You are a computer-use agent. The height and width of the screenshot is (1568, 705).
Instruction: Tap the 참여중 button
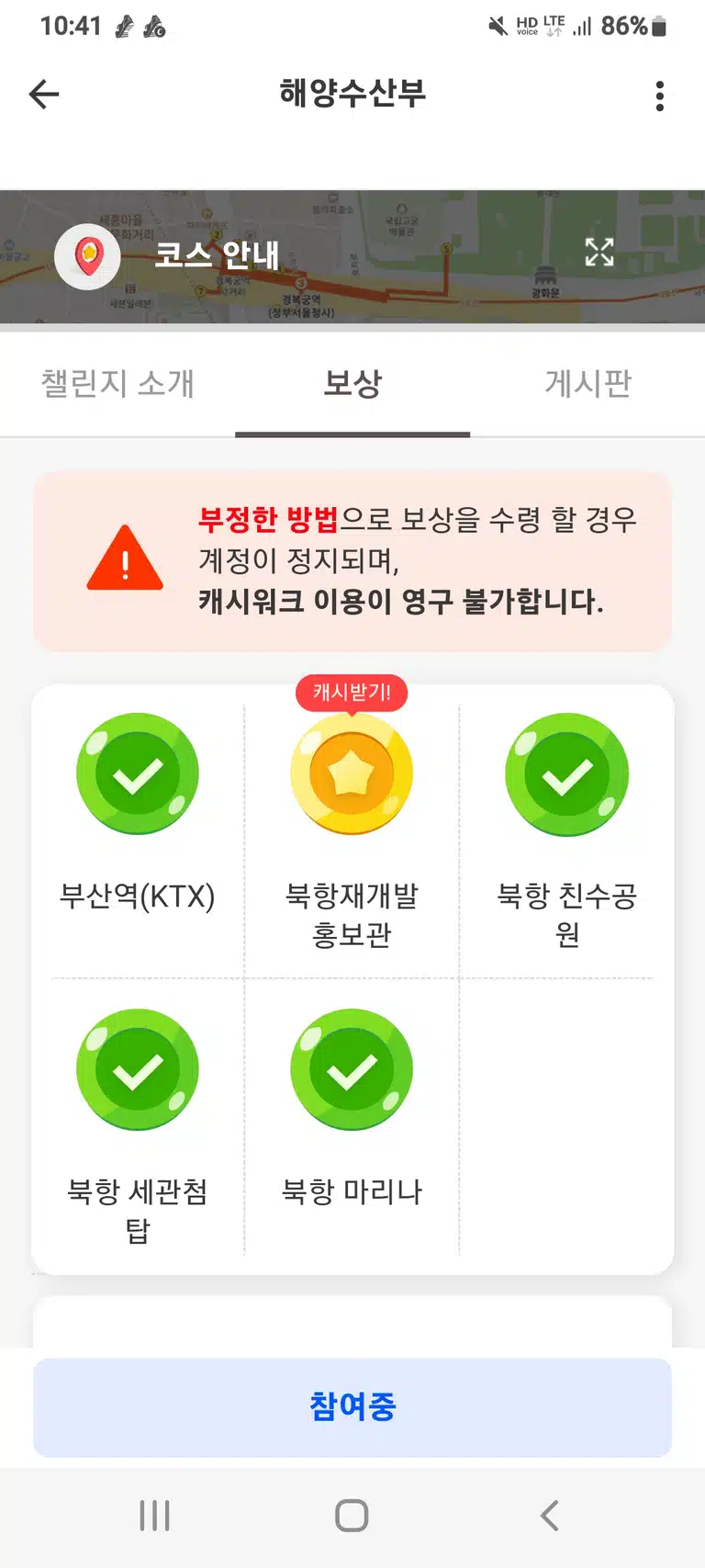(352, 1407)
